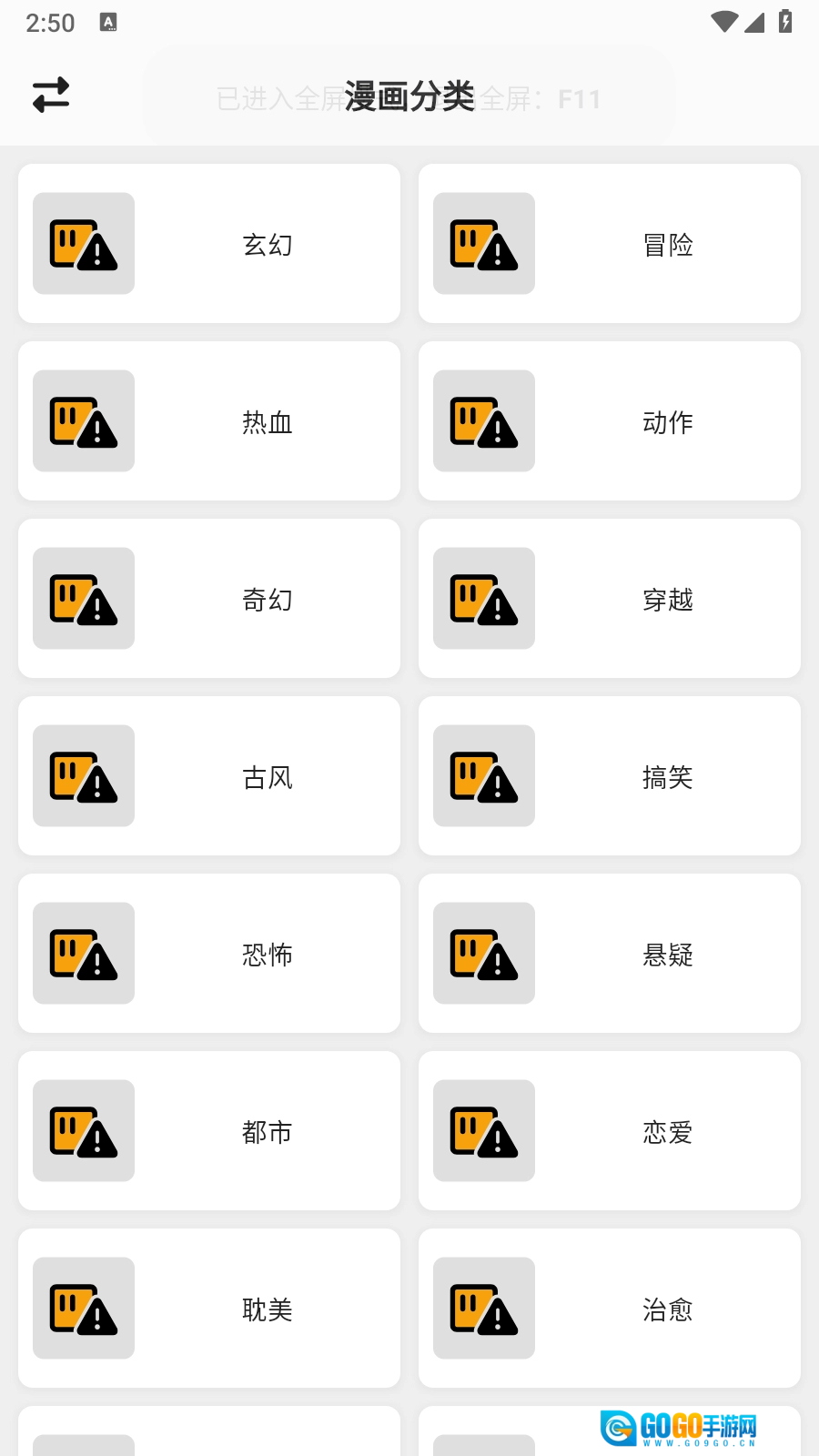Tap the swap arrows icon in header
Image resolution: width=819 pixels, height=1456 pixels.
click(51, 95)
